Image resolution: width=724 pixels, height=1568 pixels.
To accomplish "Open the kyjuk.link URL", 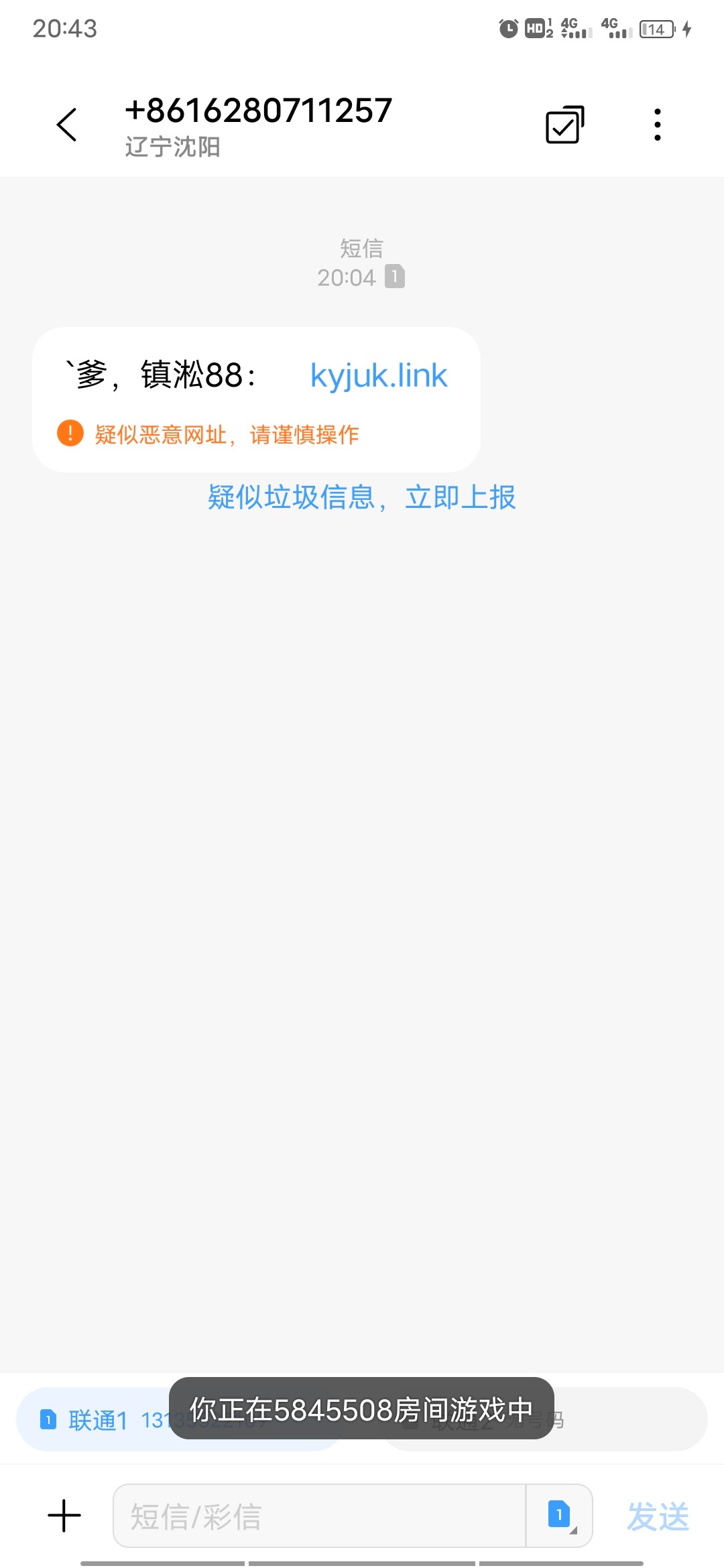I will tap(378, 375).
